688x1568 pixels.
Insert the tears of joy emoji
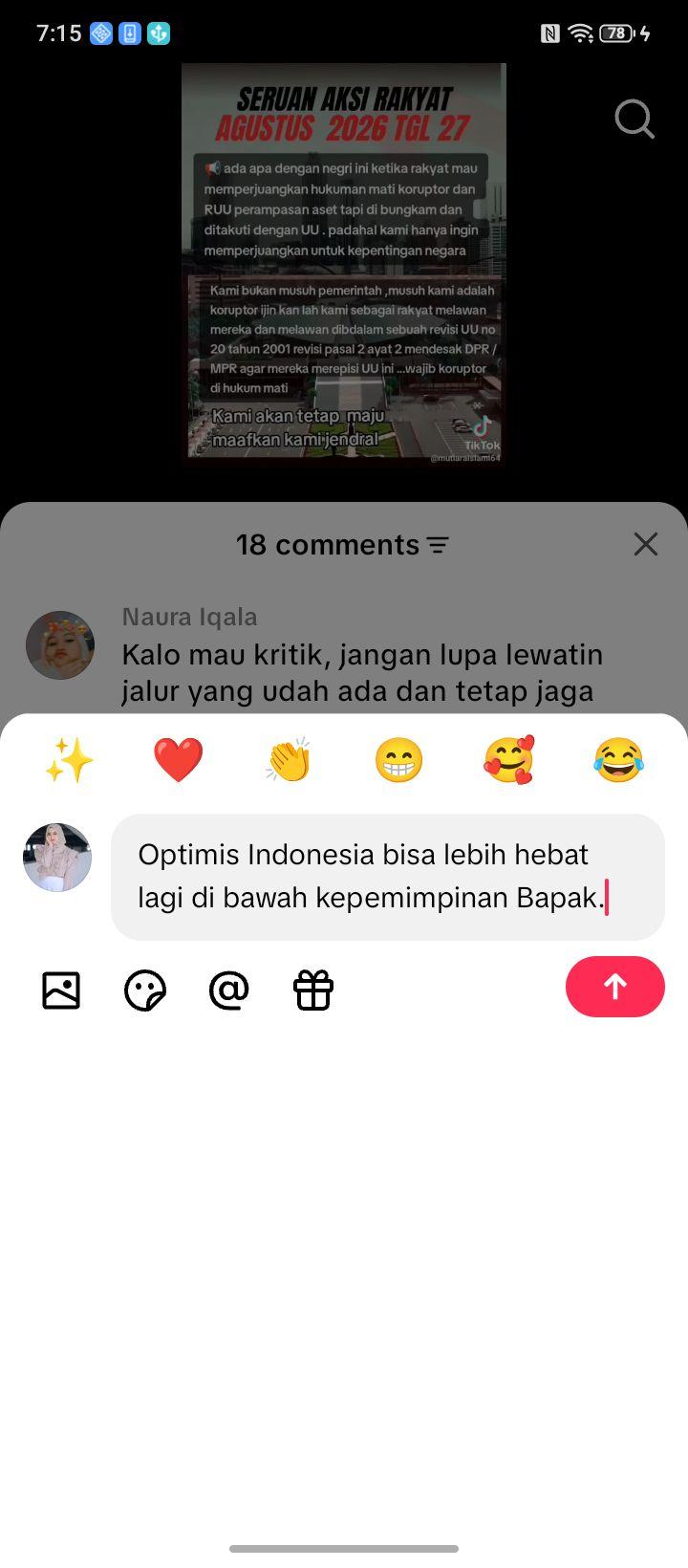[x=618, y=761]
